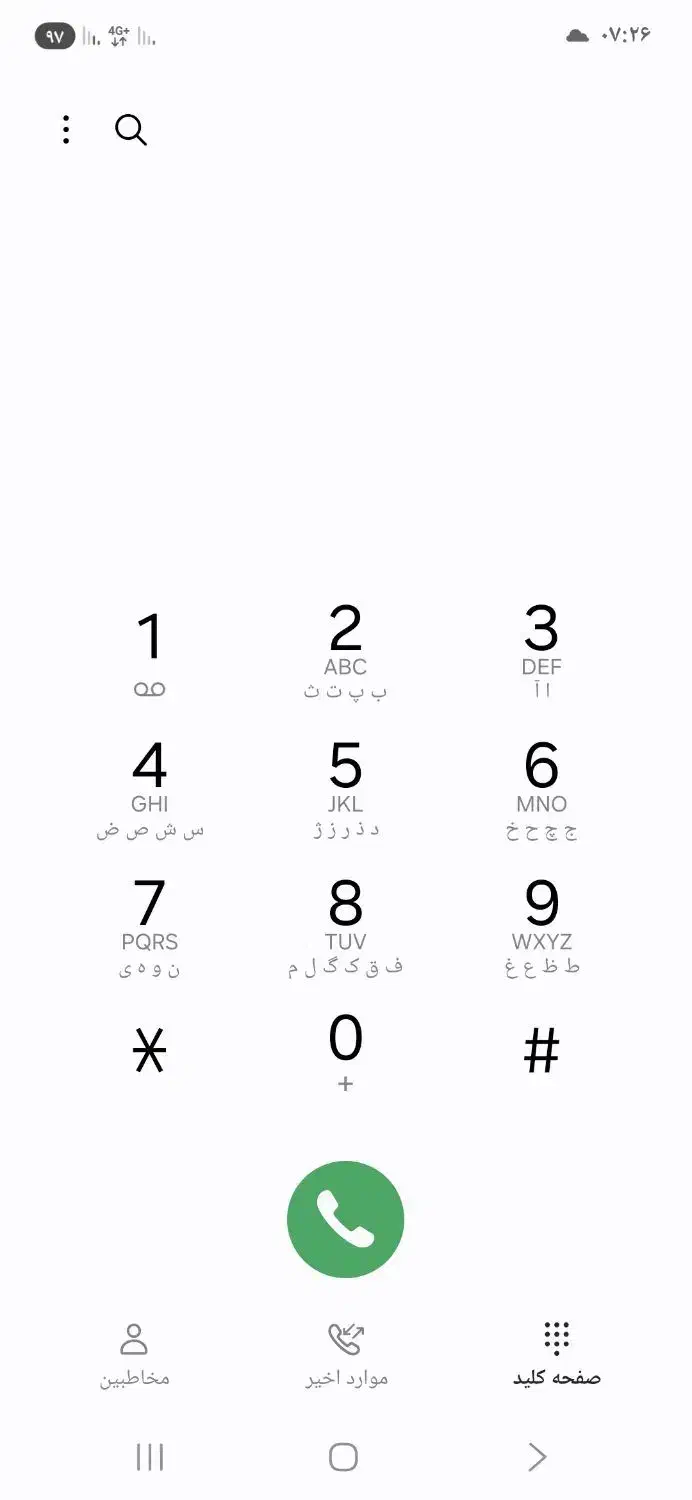Dial the digit 1 key
The image size is (692, 1500).
click(150, 650)
